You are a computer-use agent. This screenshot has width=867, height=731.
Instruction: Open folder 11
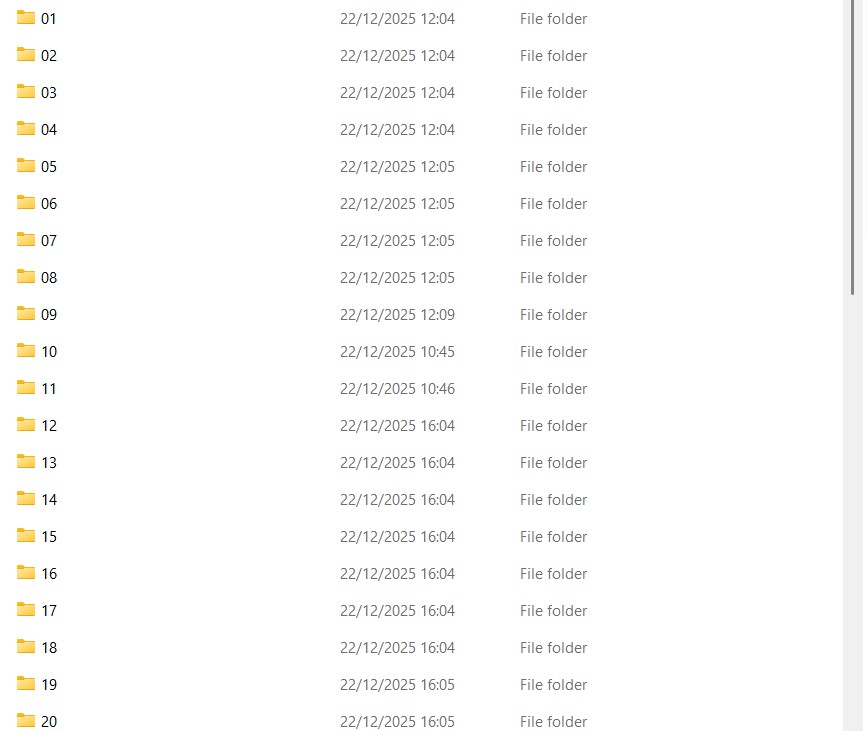[x=48, y=389]
